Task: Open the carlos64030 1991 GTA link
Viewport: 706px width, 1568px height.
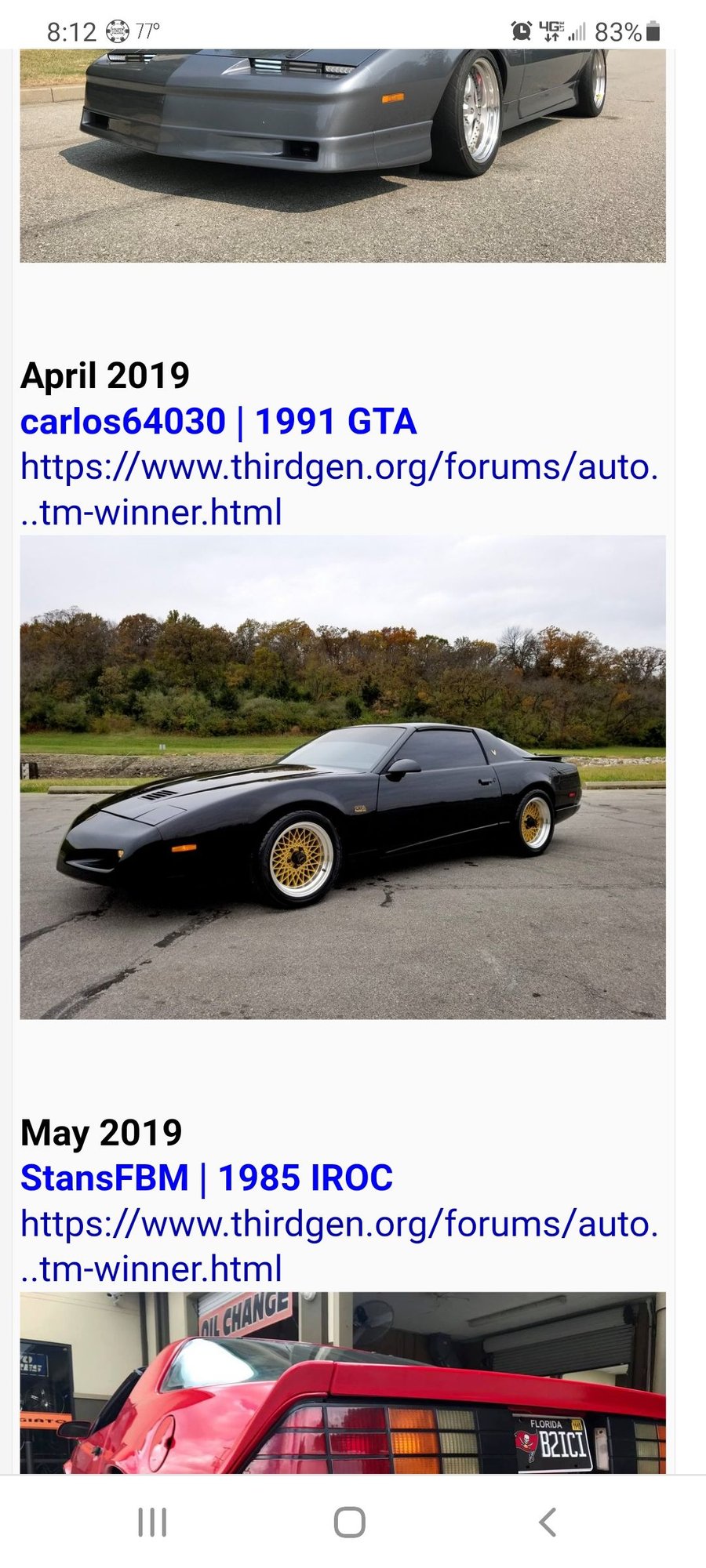Action: [218, 423]
